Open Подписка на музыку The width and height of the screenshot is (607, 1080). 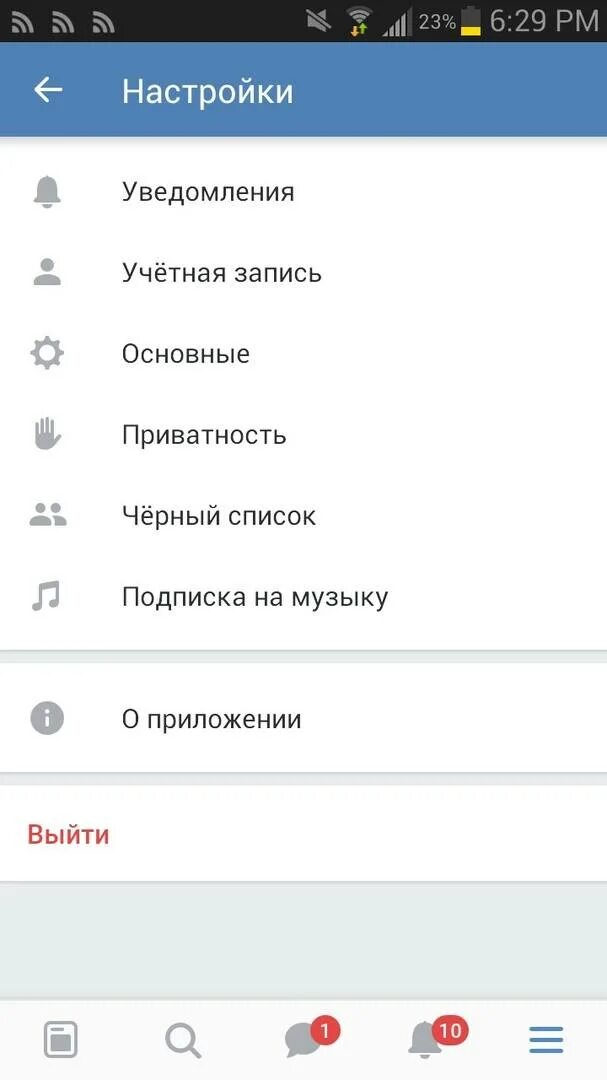pos(254,597)
